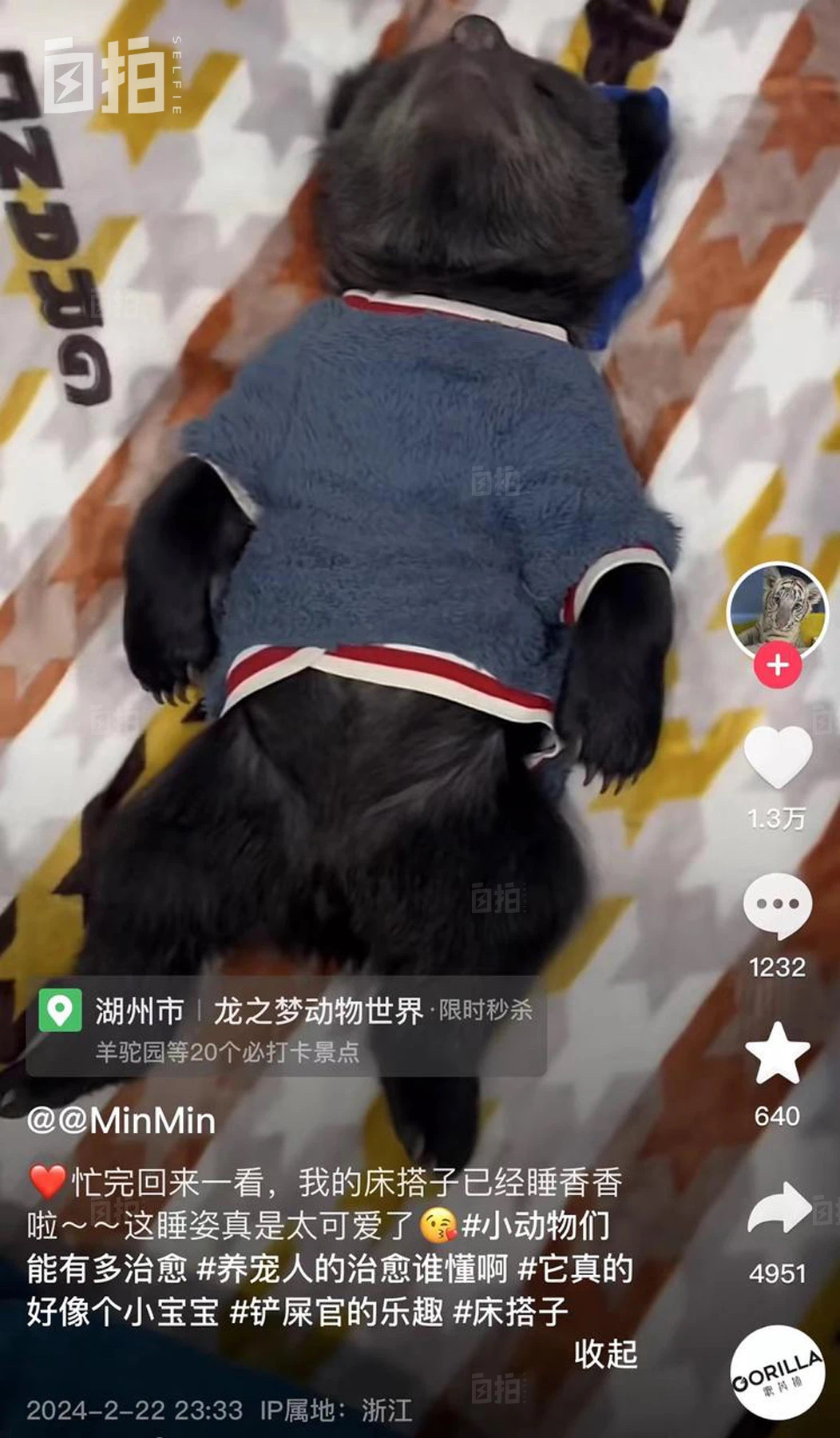Image resolution: width=840 pixels, height=1438 pixels.
Task: Open the hashtag #铲屎官的乐趣
Action: [x=335, y=1312]
